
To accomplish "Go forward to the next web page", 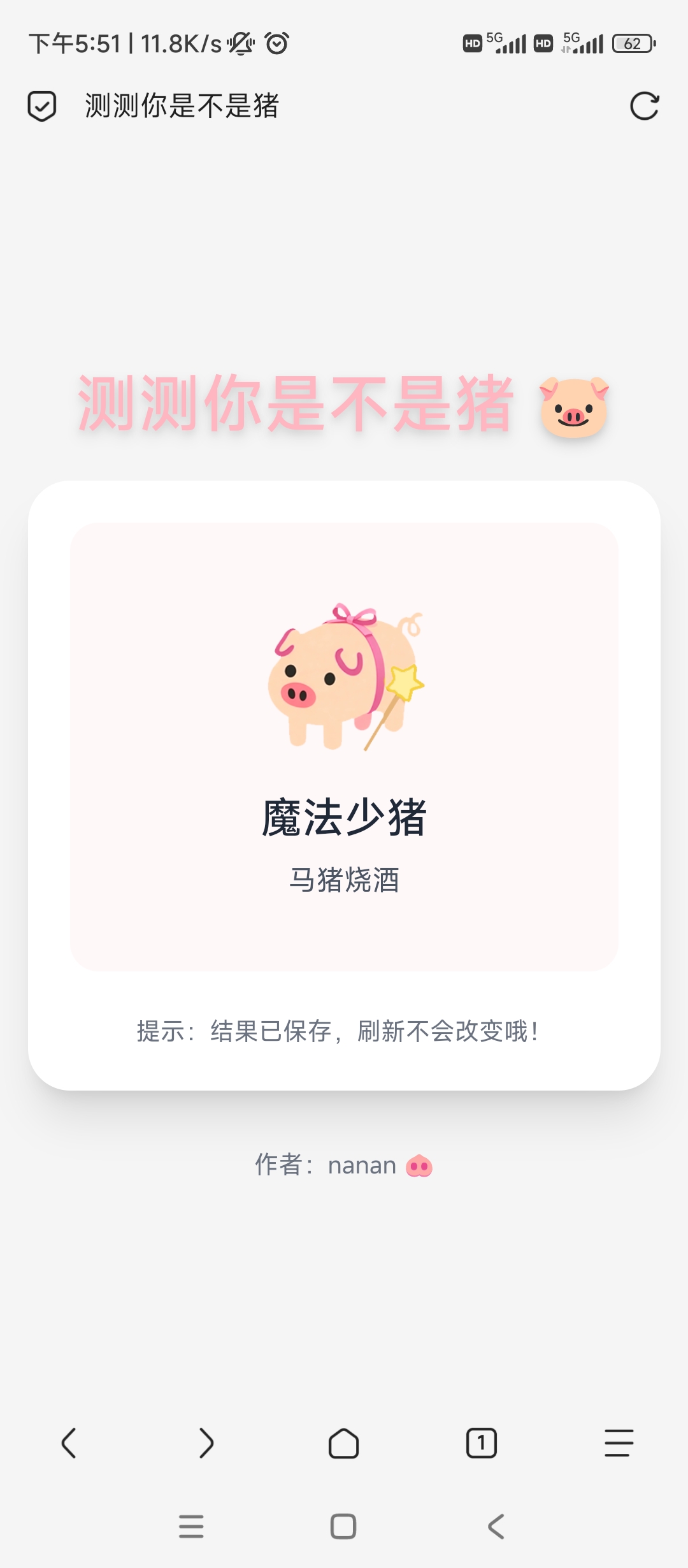I will pos(206,1443).
